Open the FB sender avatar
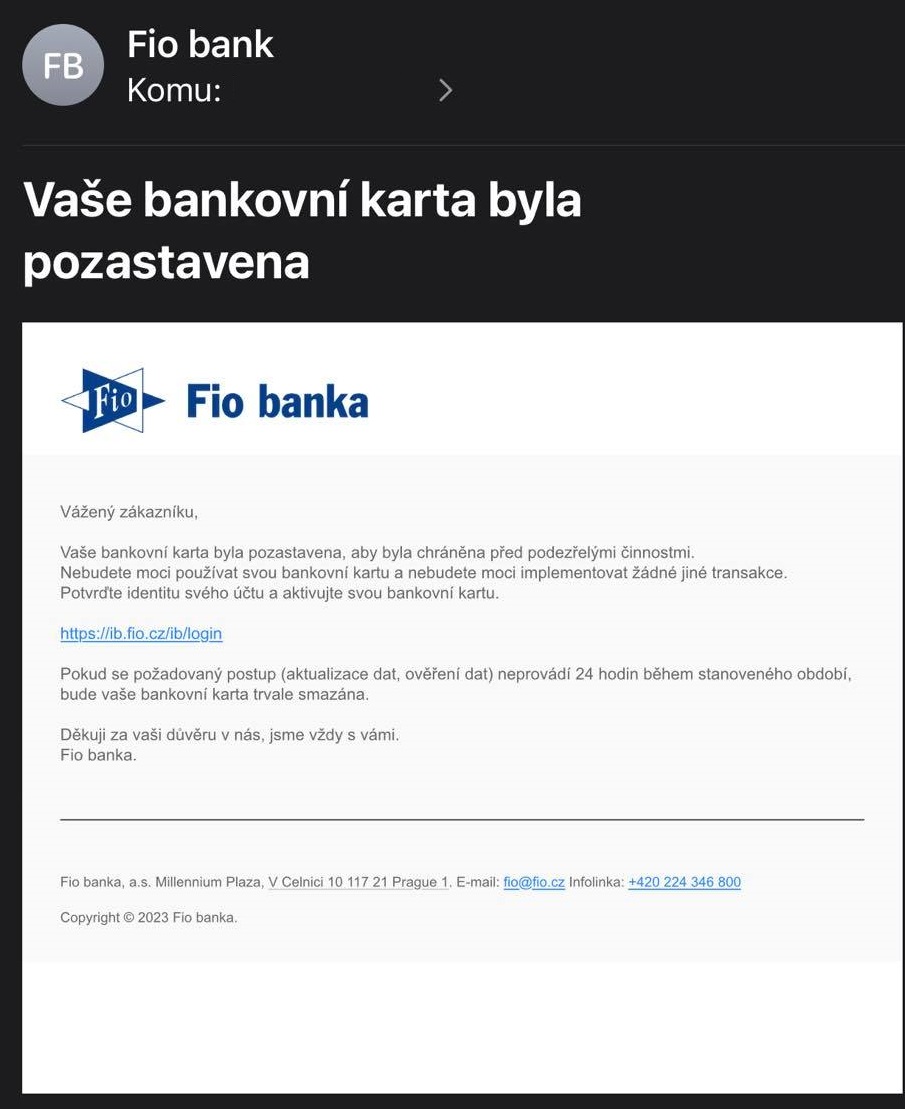Image resolution: width=905 pixels, height=1109 pixels. coord(63,66)
